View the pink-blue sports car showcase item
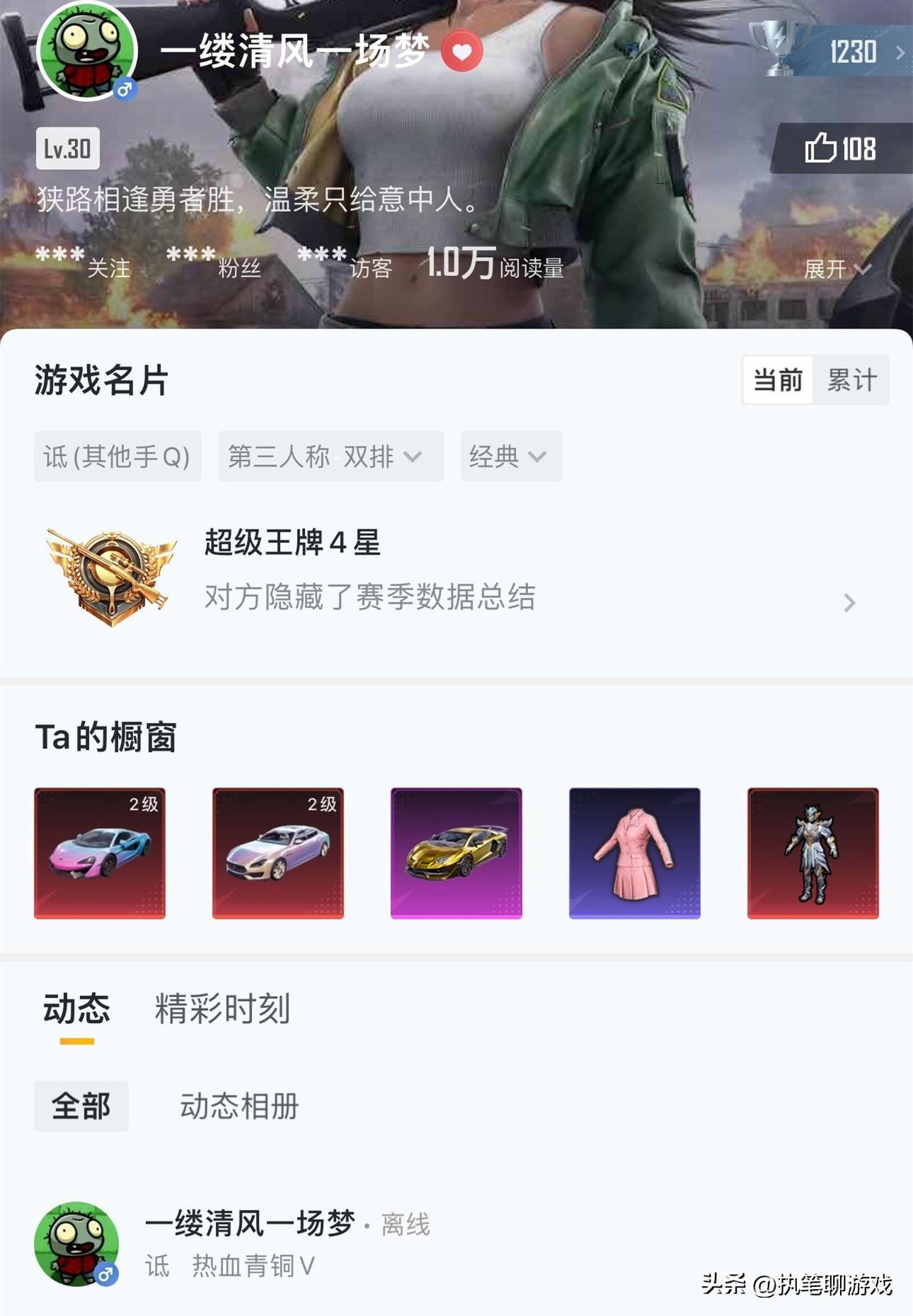The image size is (913, 1316). 100,853
